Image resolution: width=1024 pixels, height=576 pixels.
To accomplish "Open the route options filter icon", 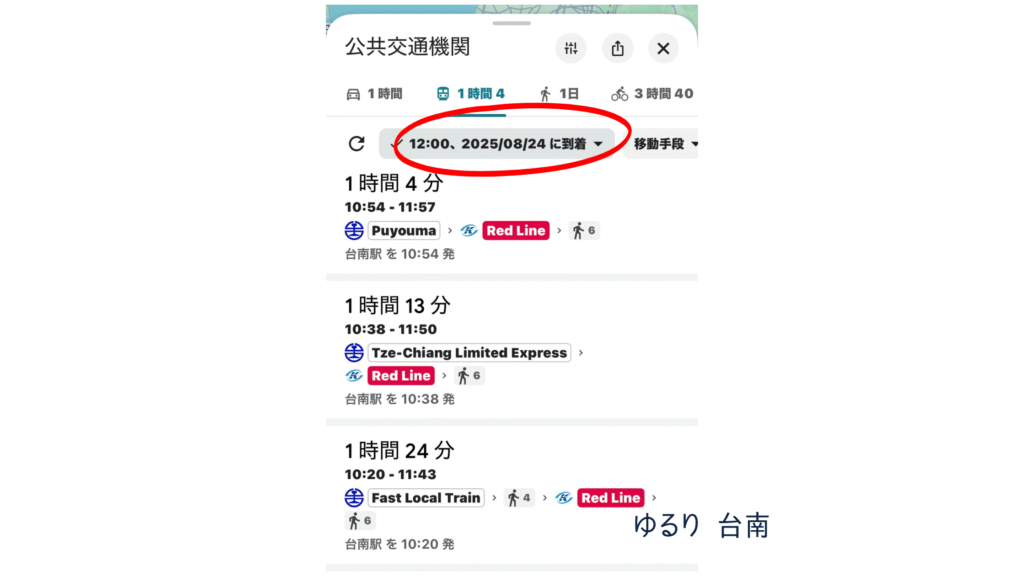I will (x=571, y=48).
